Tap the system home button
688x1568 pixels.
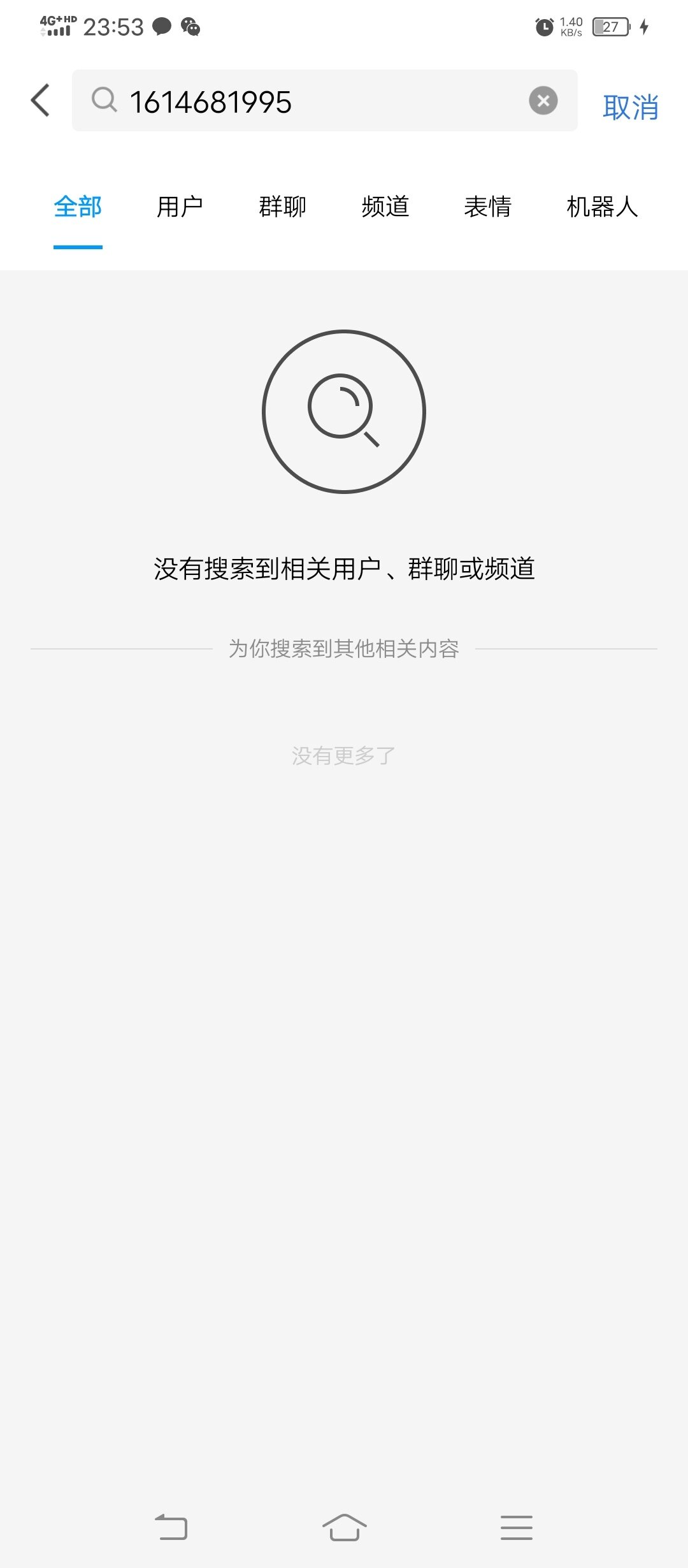tap(344, 1527)
